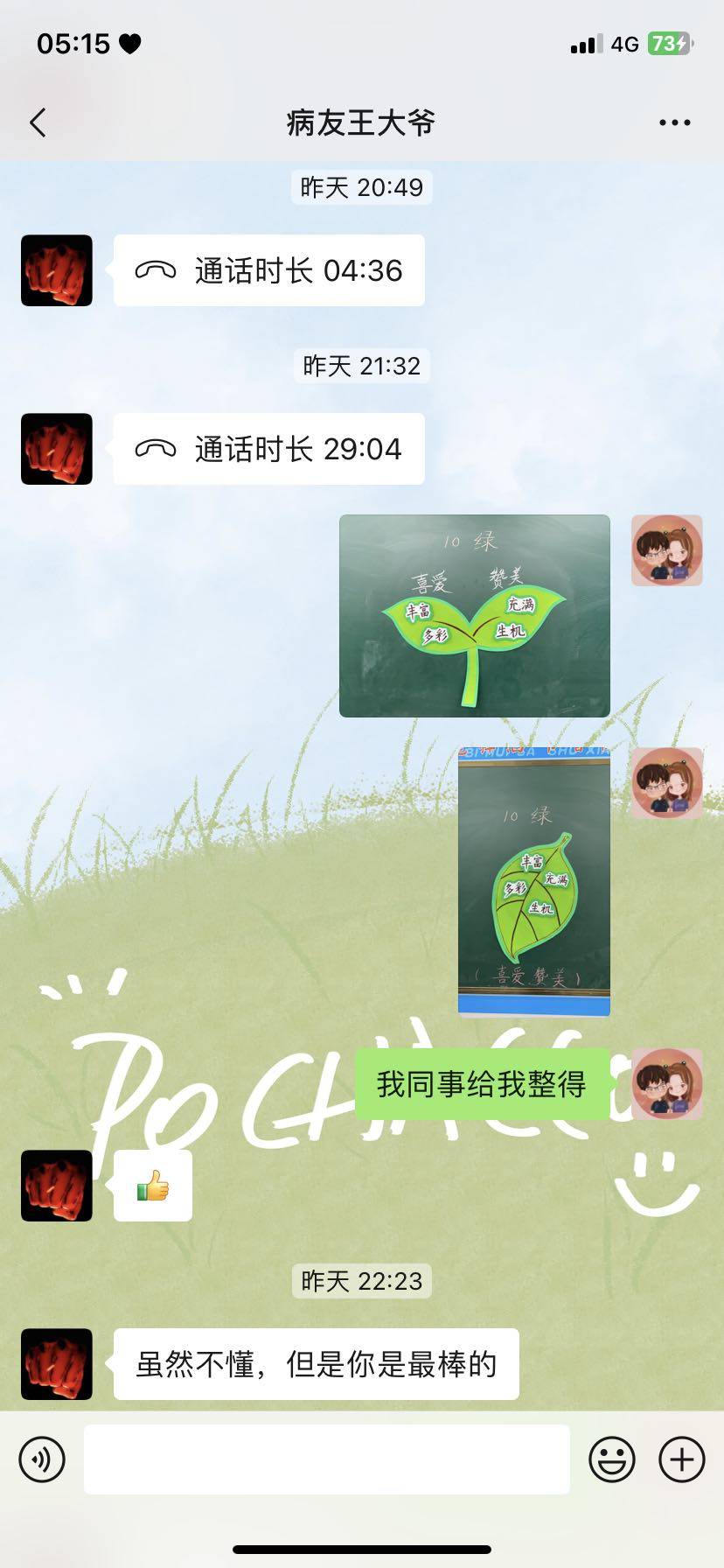Switch to voice message input
Screen dimensions: 724x1568
42,1459
